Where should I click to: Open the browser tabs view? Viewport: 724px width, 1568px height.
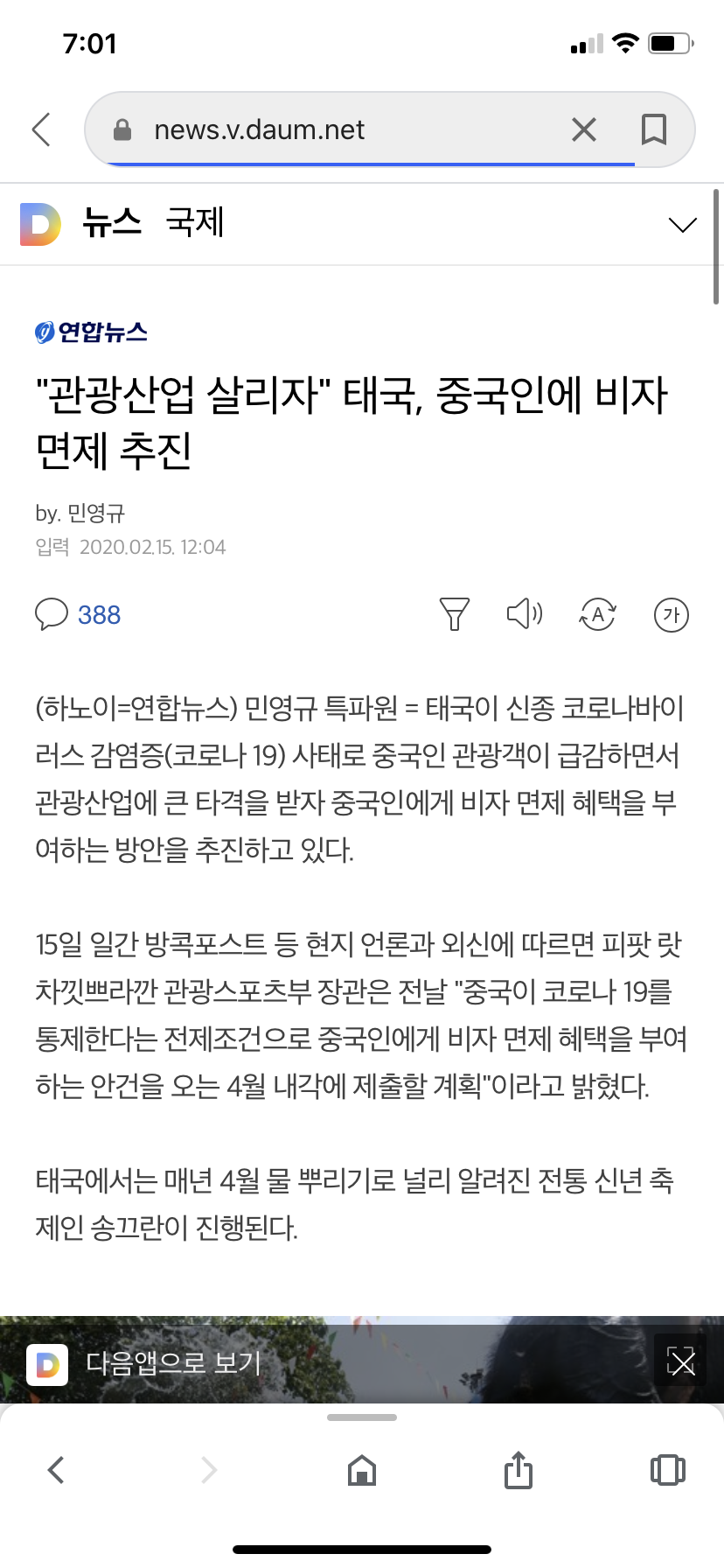[668, 1470]
